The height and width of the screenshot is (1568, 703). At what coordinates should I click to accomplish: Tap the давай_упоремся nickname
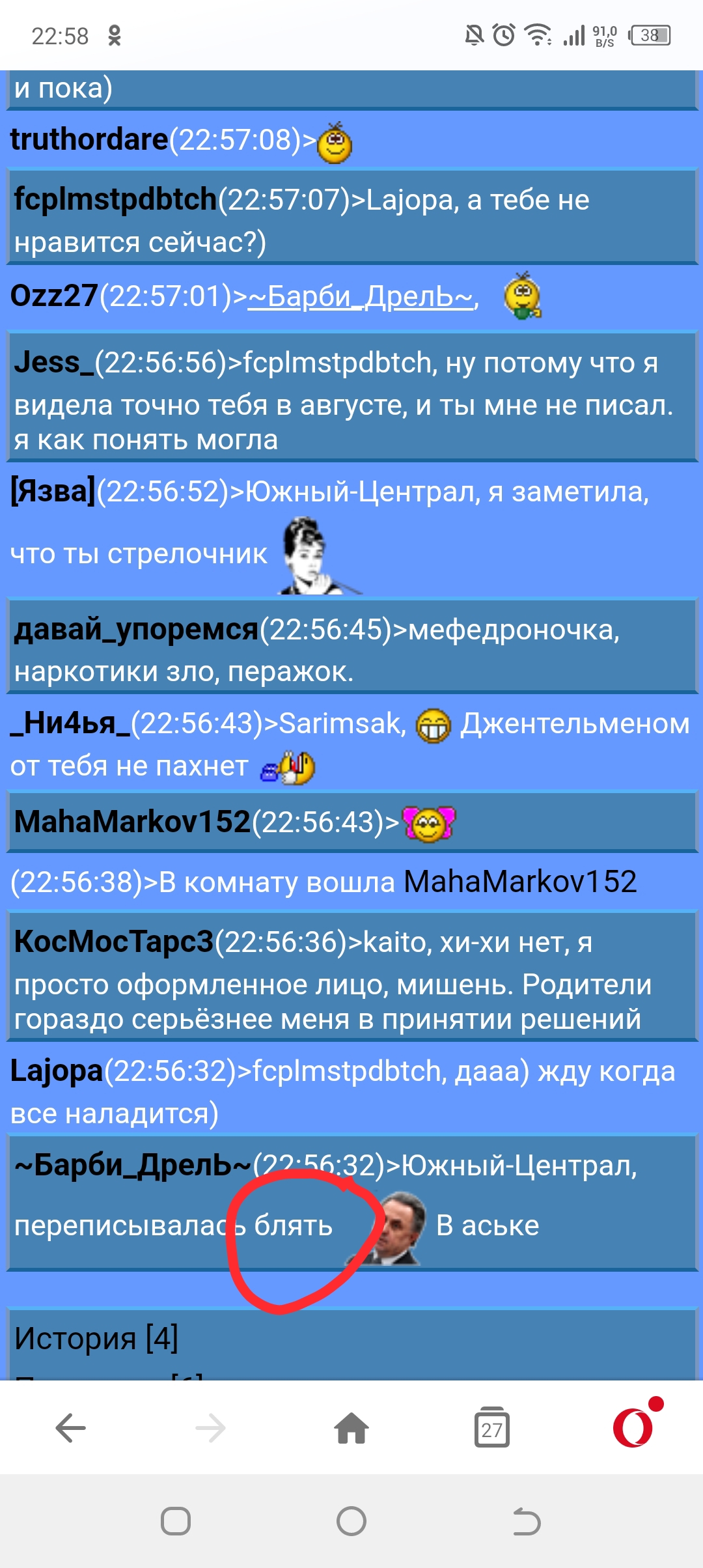pos(136,630)
